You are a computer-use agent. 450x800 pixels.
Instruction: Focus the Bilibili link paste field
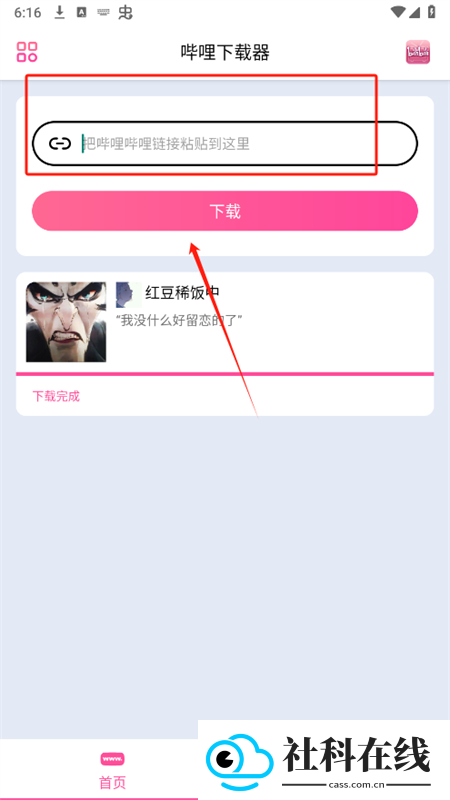[x=225, y=143]
